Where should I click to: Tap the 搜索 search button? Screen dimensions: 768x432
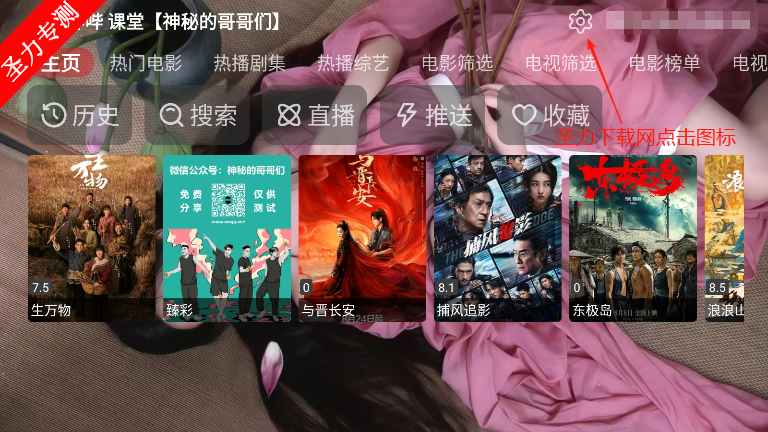(198, 115)
